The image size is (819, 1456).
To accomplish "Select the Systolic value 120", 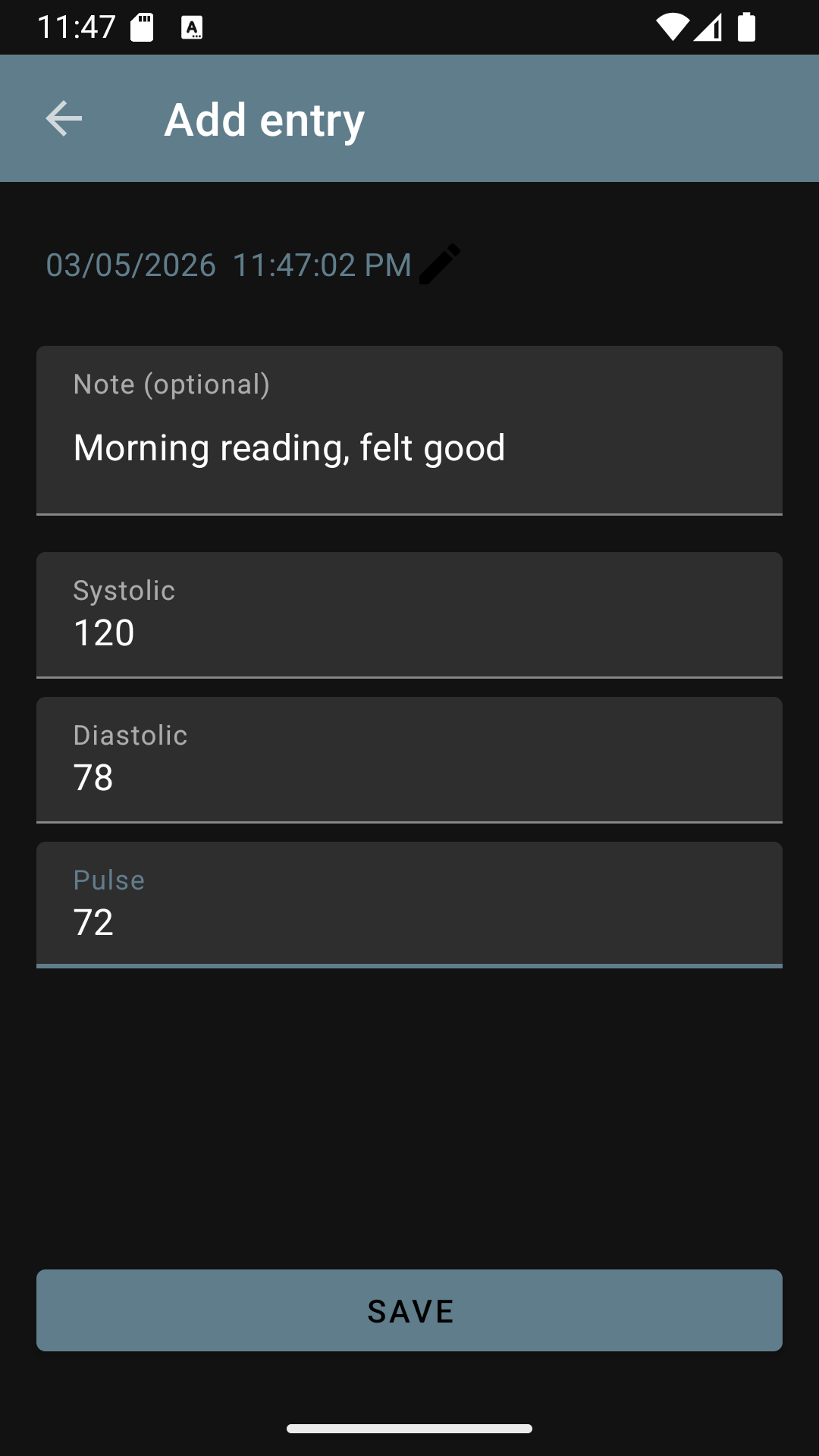I will click(103, 632).
